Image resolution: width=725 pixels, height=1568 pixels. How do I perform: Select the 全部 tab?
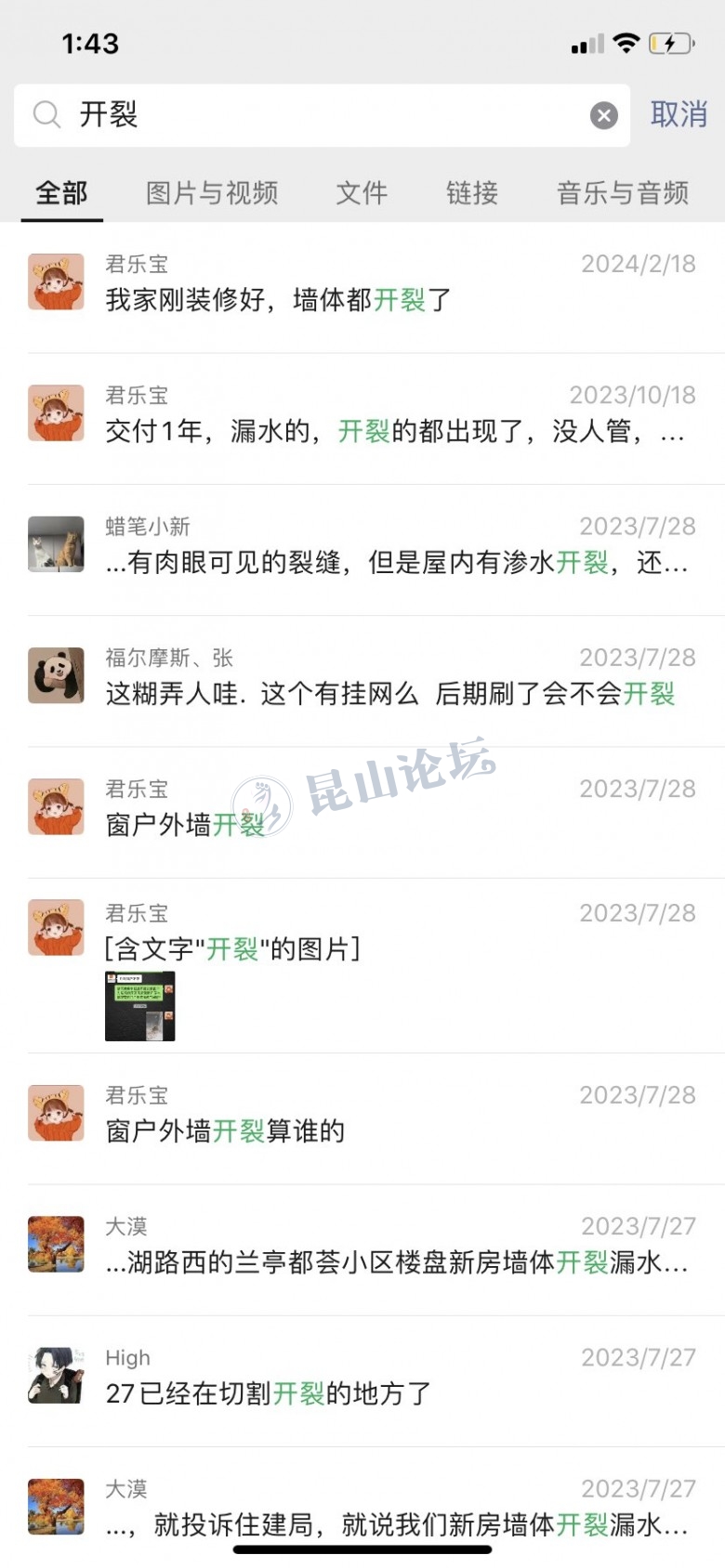61,193
